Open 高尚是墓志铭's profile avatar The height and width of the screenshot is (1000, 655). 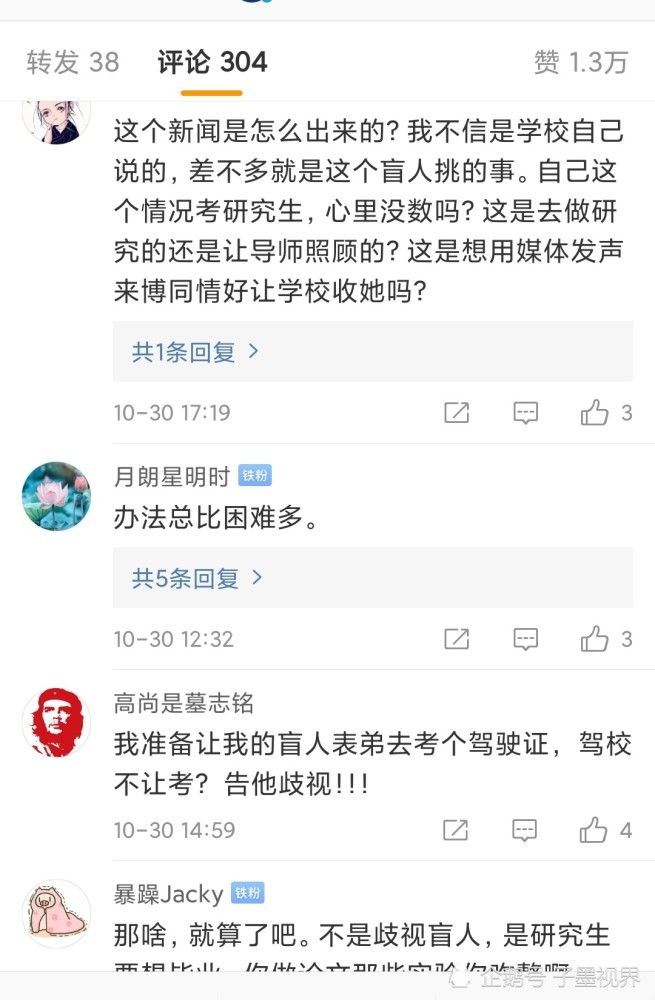tap(56, 722)
